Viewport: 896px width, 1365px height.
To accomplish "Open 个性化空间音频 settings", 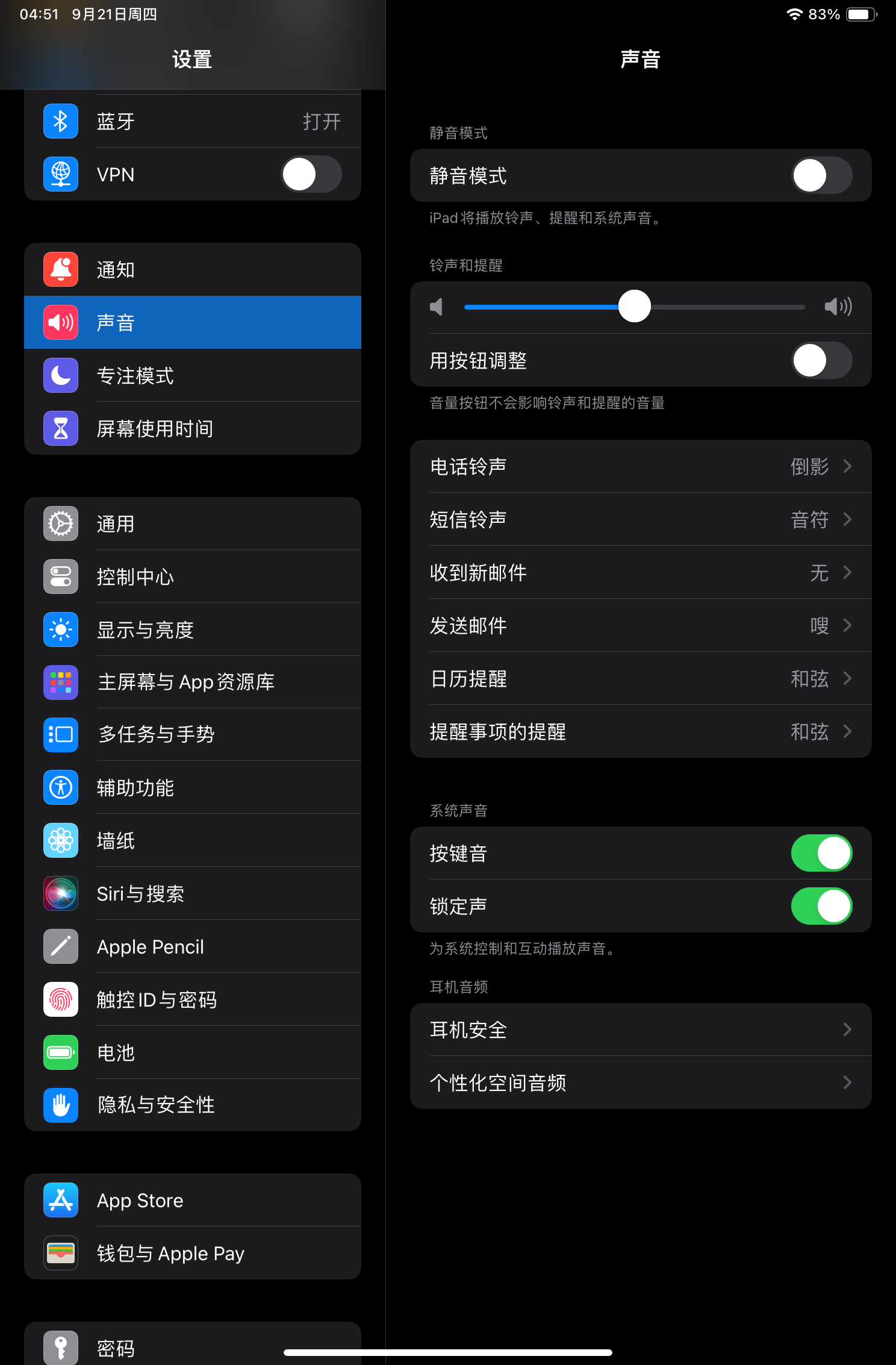I will (x=640, y=1082).
